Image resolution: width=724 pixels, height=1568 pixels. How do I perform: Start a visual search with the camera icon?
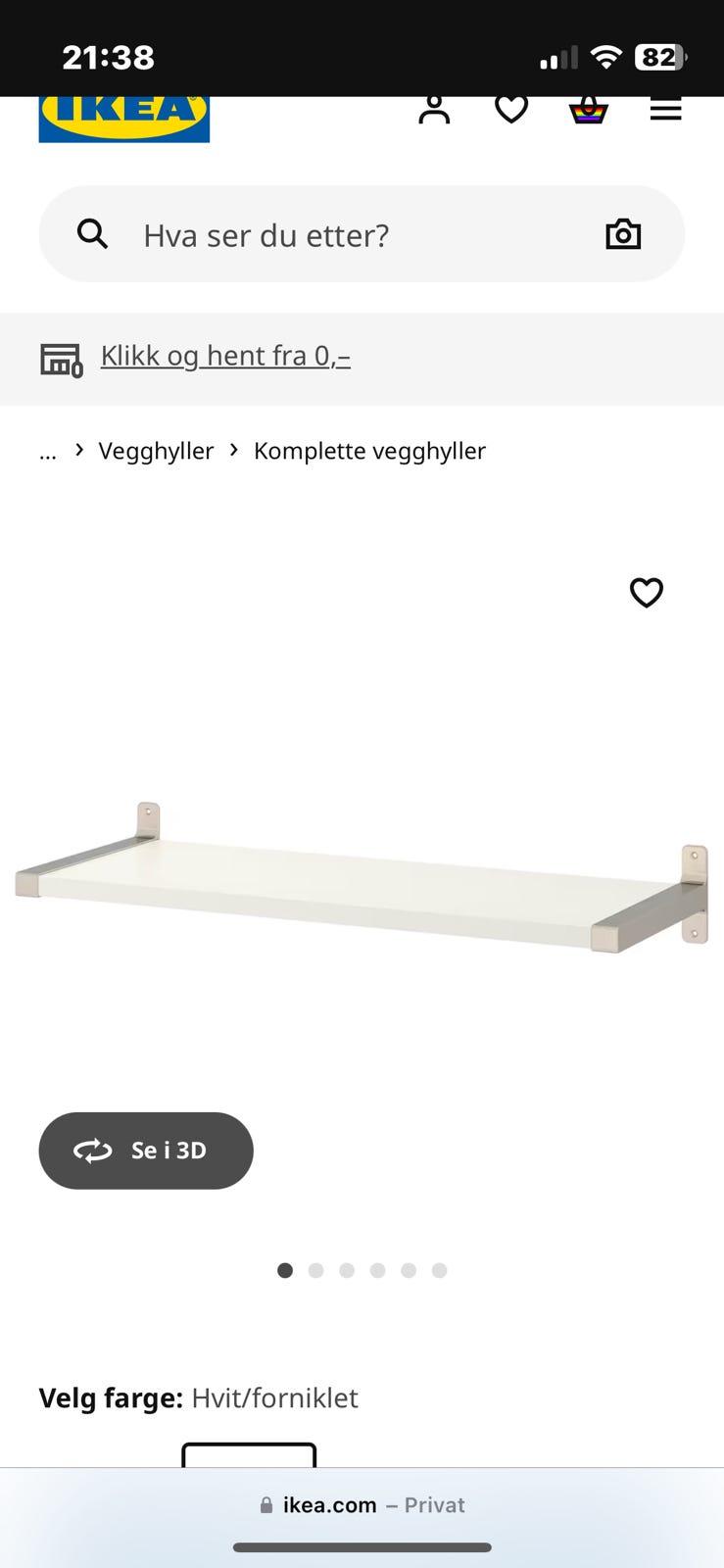[x=623, y=233]
